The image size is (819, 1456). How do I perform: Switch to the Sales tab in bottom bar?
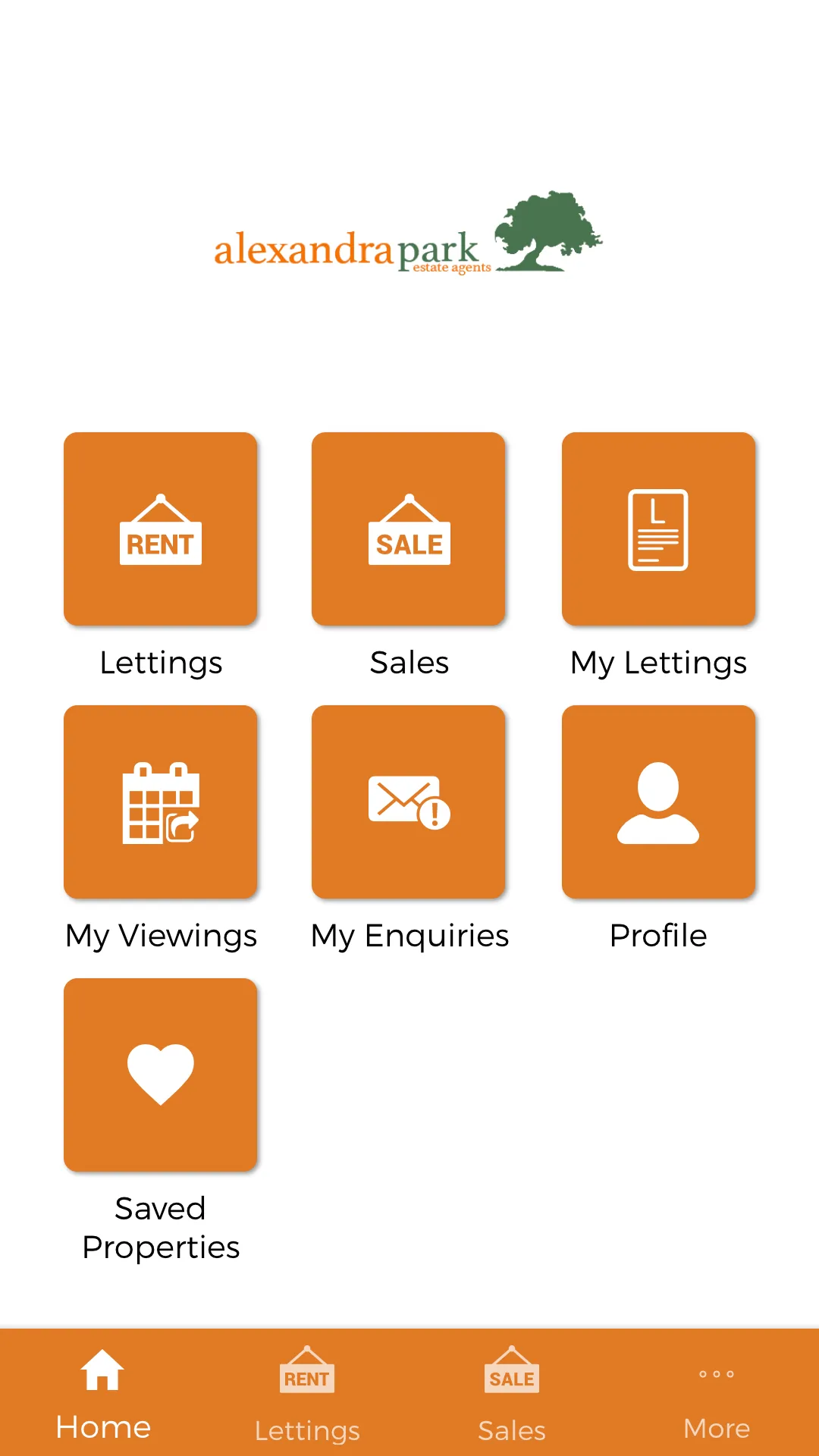point(512,1394)
